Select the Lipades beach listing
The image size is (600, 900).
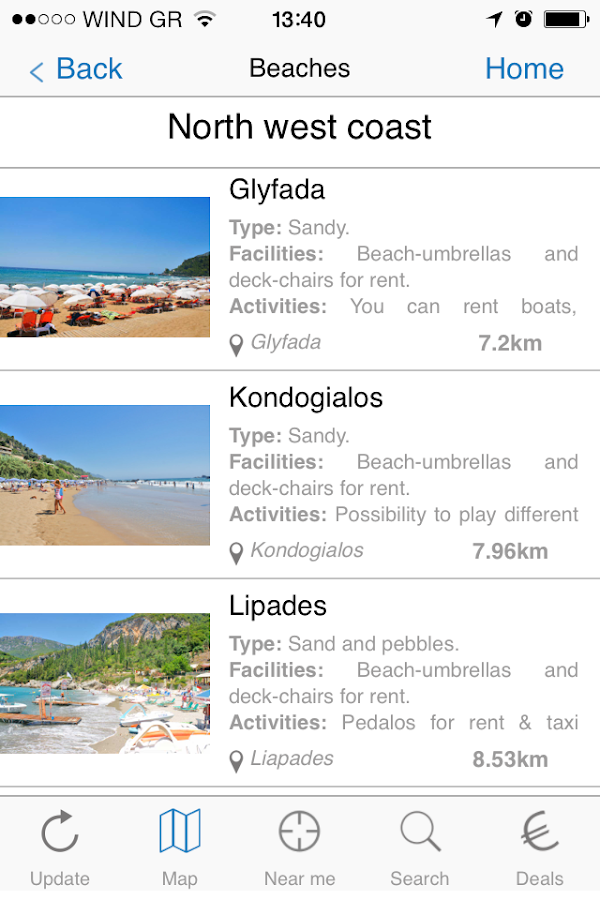(300, 683)
